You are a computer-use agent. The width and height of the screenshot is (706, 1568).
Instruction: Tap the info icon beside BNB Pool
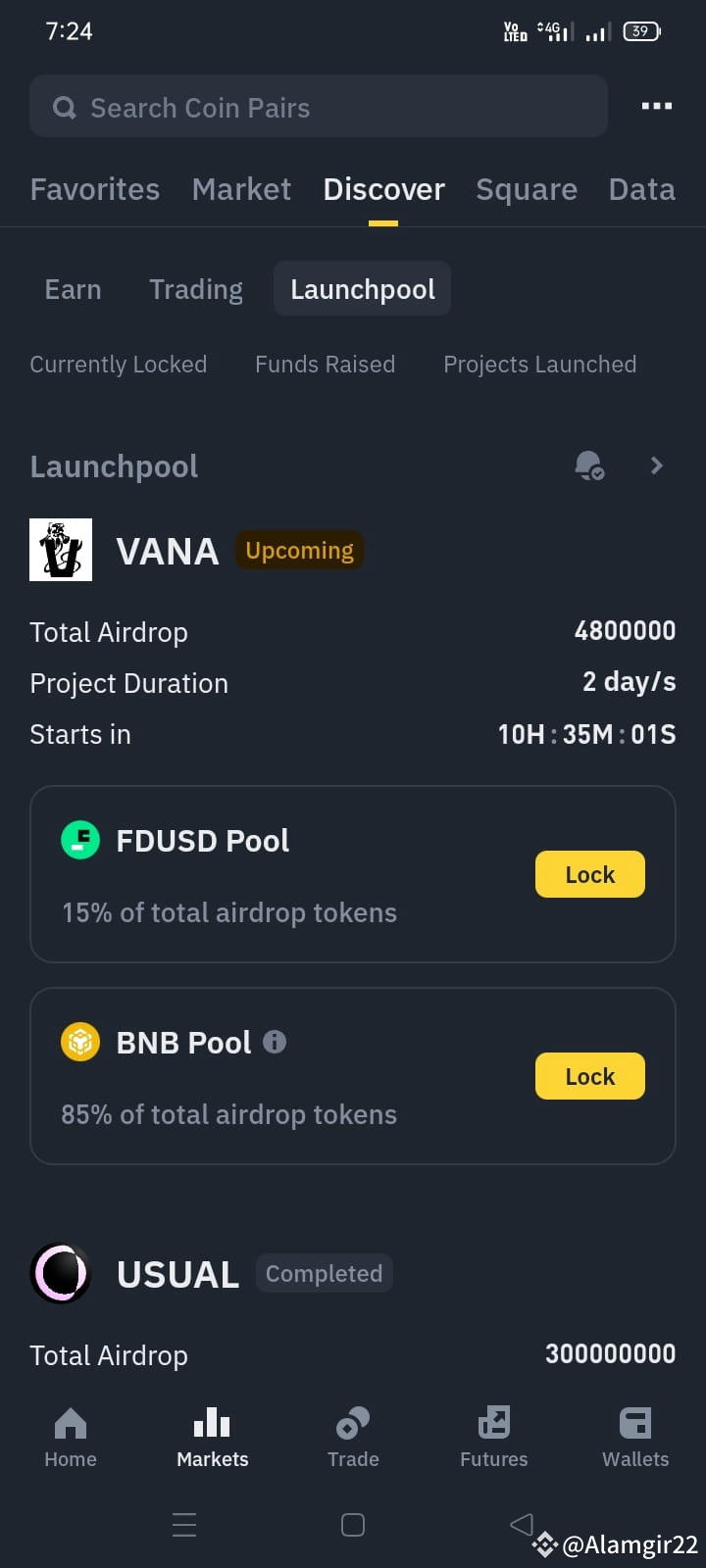[275, 1042]
